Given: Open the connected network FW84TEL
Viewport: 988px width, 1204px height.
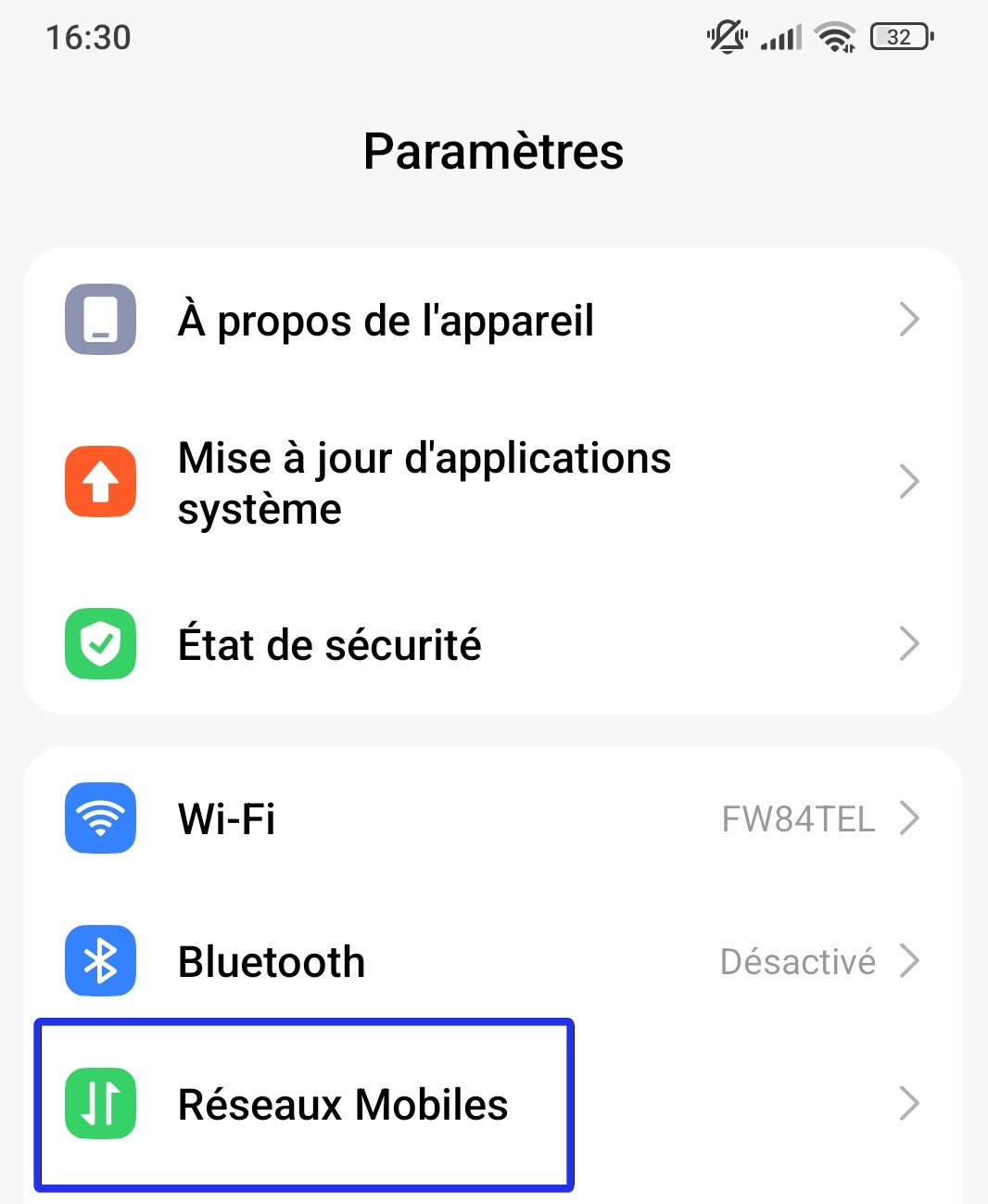Looking at the screenshot, I should (x=799, y=817).
